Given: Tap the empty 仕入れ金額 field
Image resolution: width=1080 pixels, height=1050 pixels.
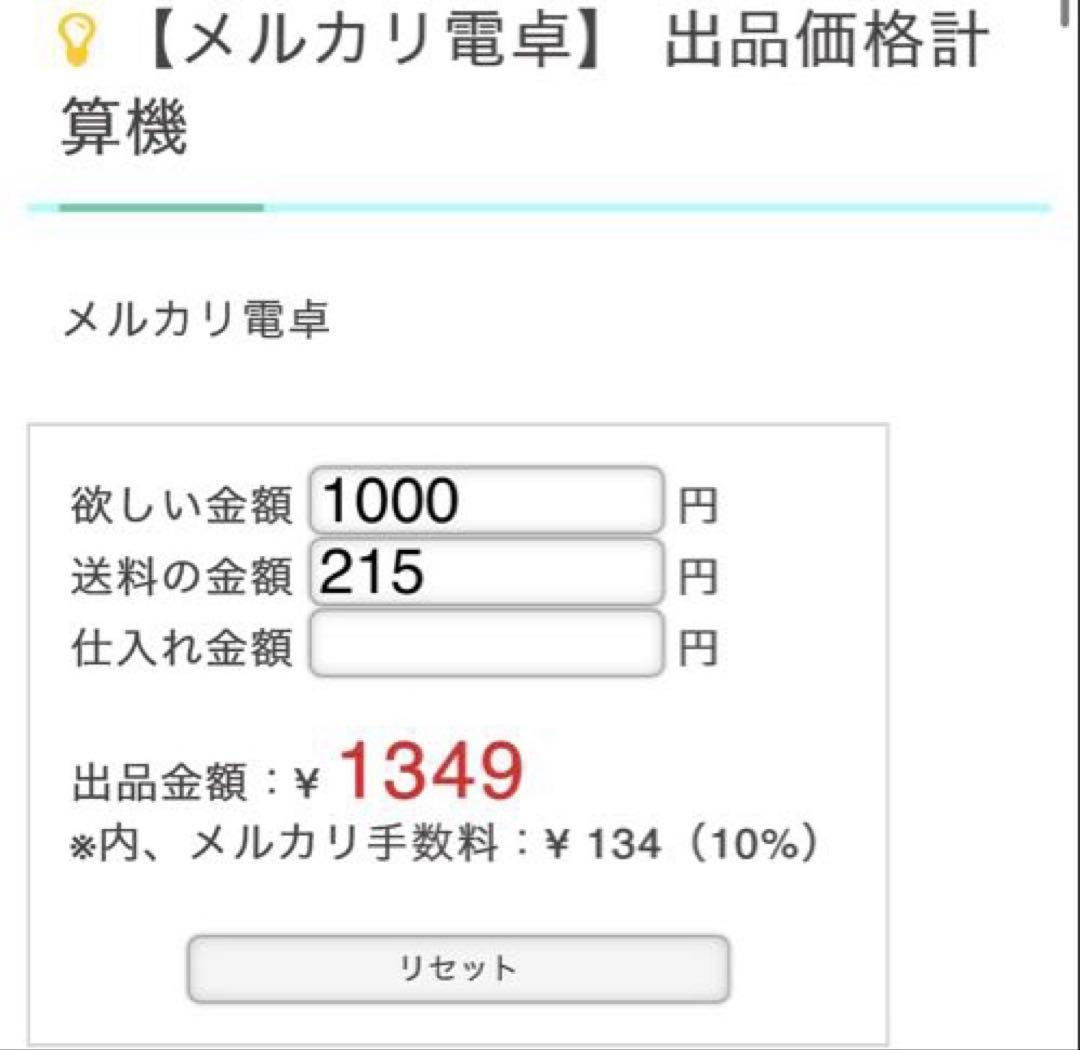Looking at the screenshot, I should 487,644.
